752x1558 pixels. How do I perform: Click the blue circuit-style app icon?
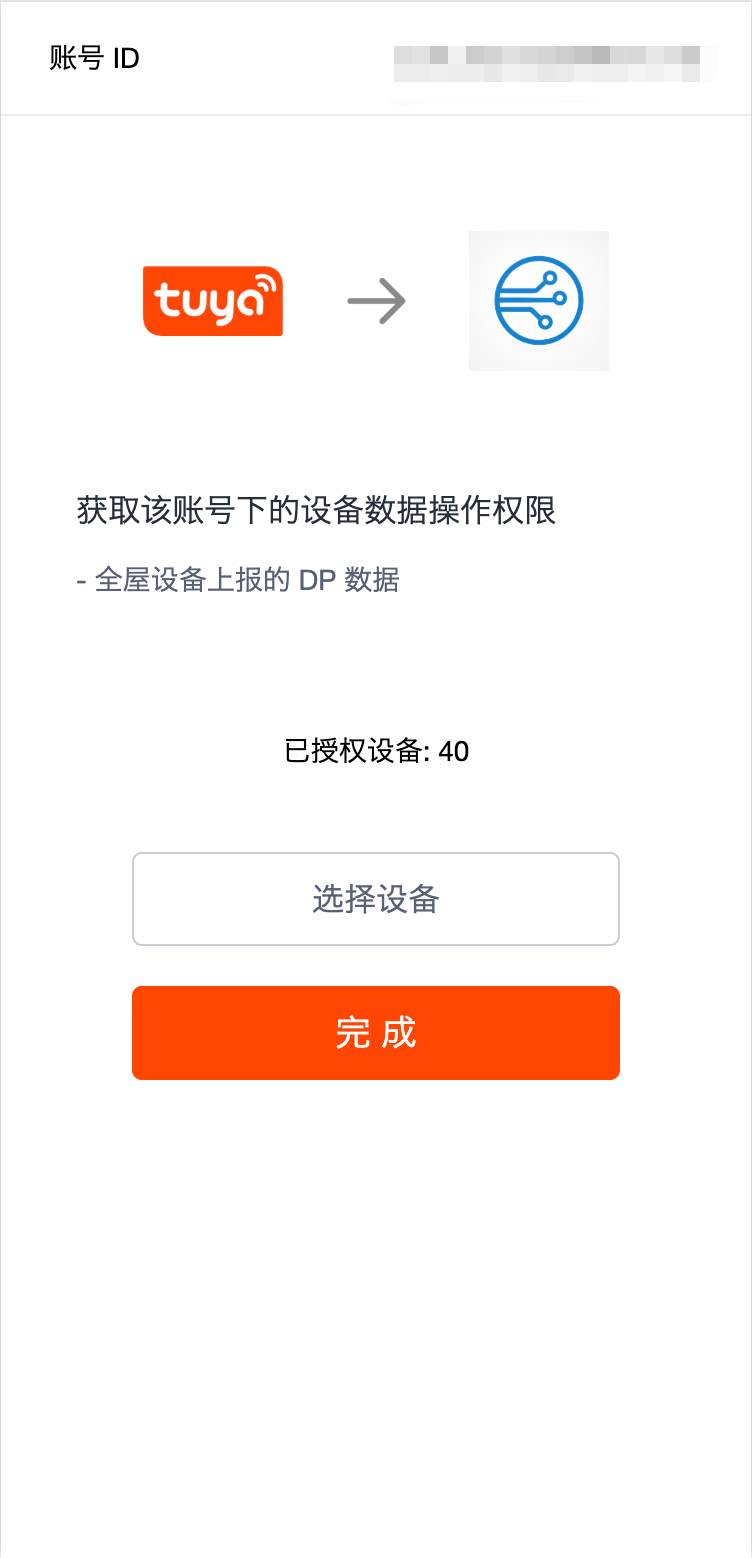[x=539, y=300]
